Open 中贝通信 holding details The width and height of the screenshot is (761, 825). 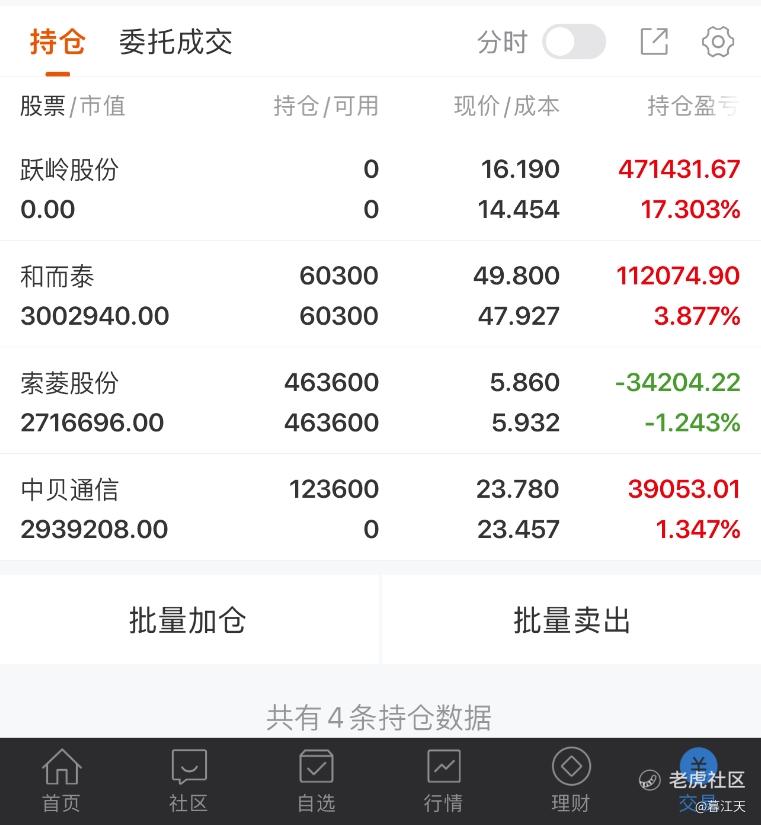pos(380,508)
